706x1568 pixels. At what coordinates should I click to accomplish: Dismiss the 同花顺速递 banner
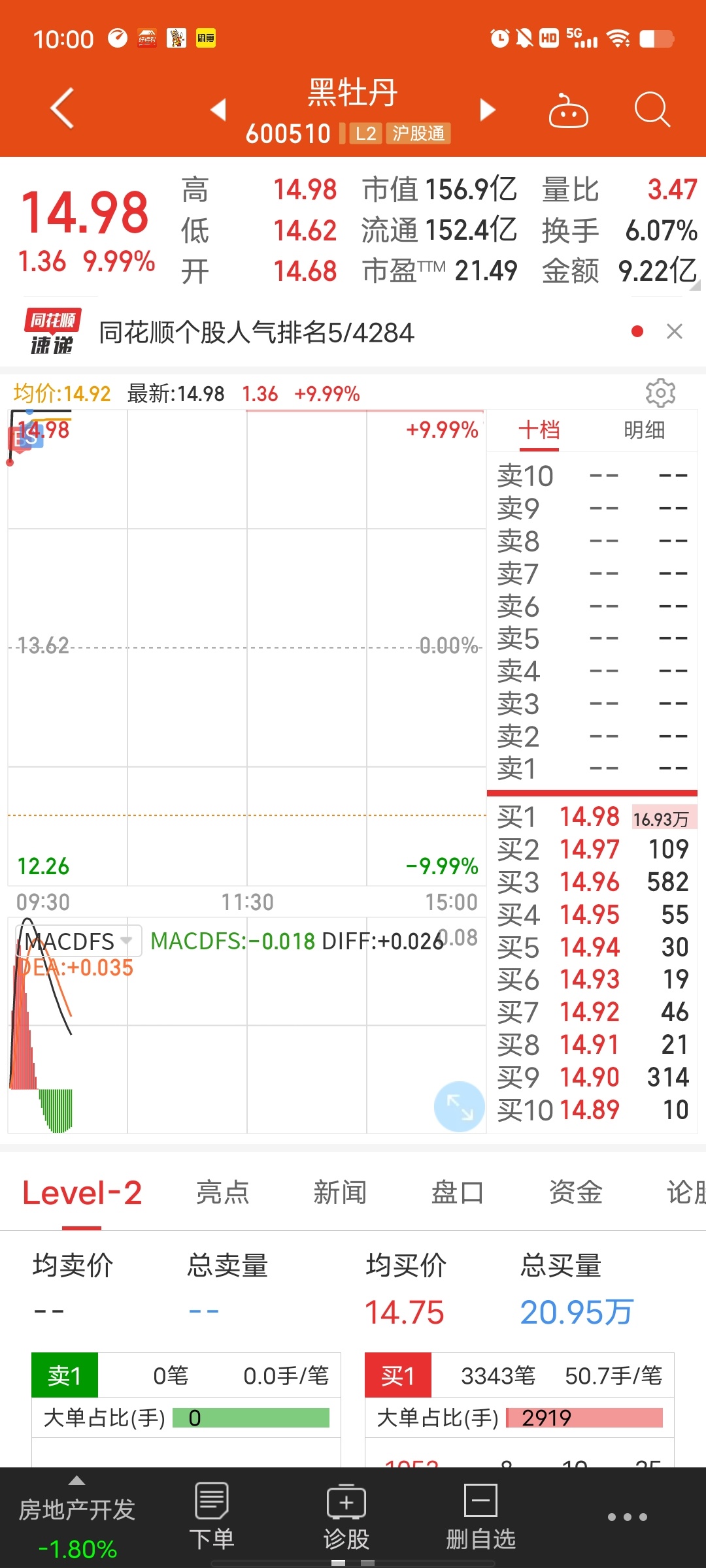click(x=675, y=331)
